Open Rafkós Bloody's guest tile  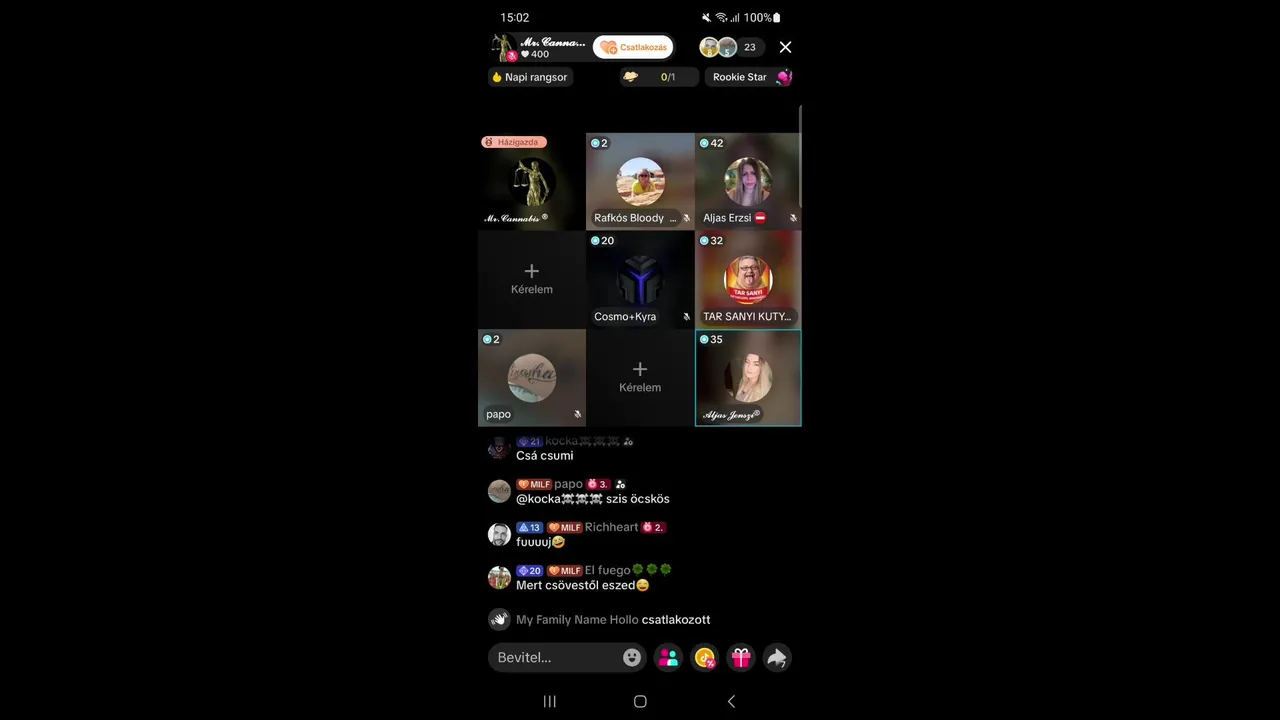coord(640,182)
